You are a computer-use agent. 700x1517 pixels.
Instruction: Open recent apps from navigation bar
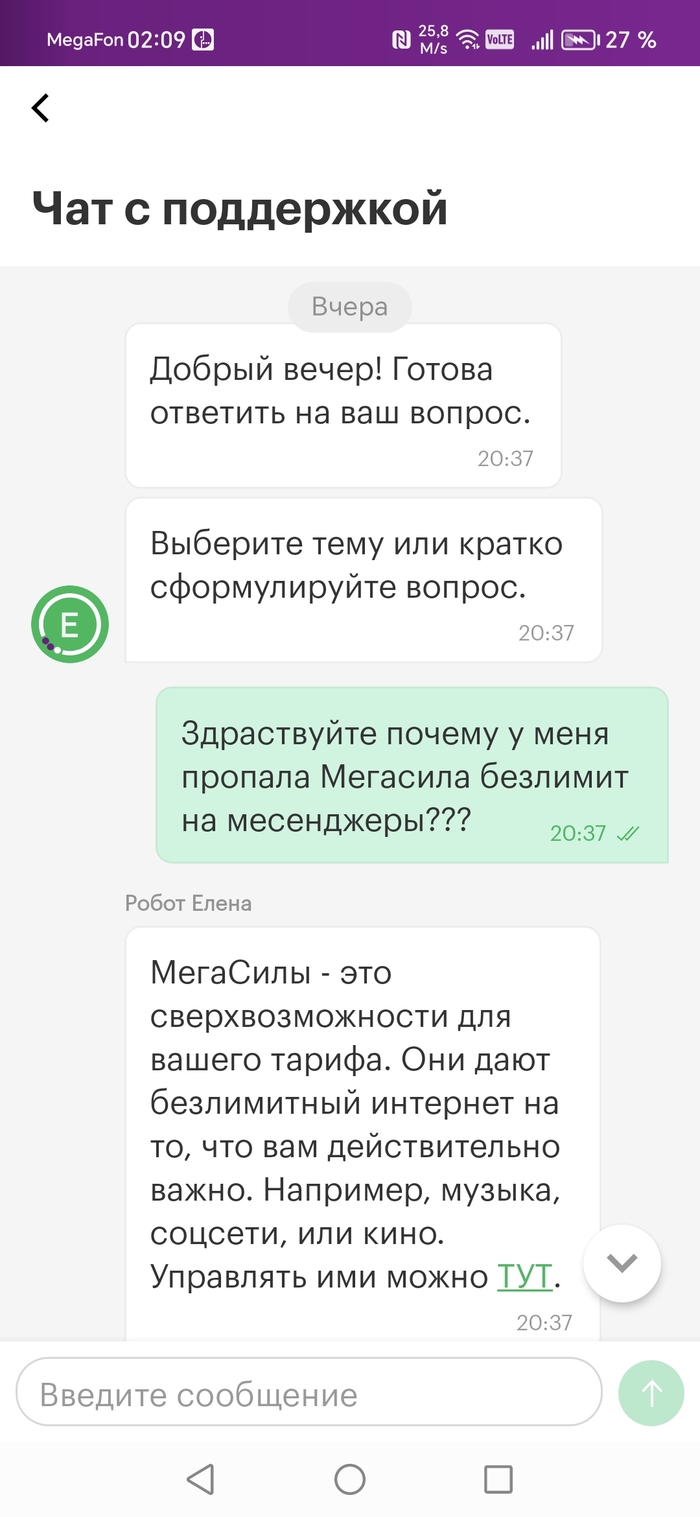coord(498,1479)
